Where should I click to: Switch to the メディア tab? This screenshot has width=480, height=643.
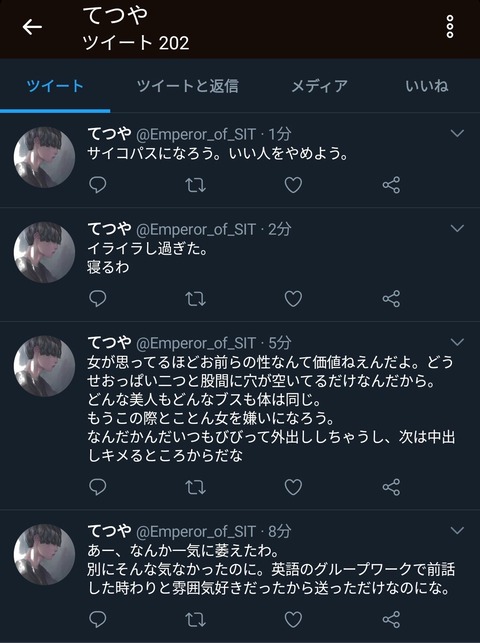(x=319, y=86)
